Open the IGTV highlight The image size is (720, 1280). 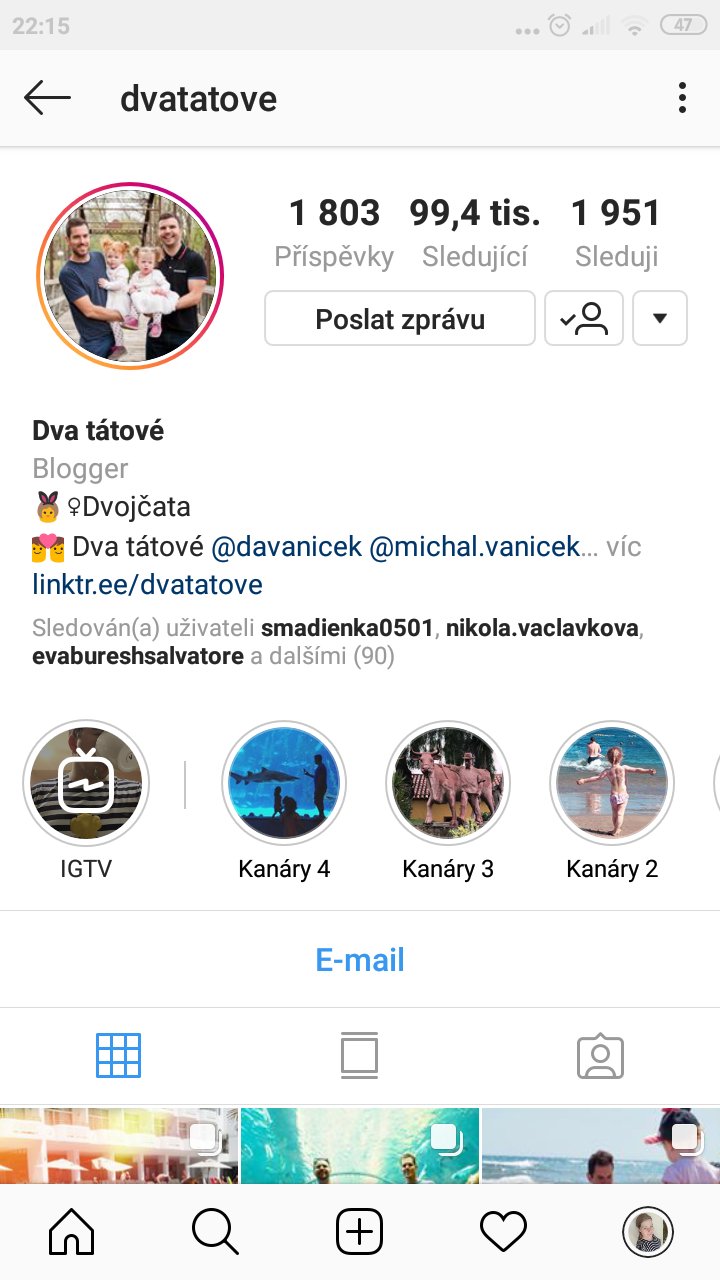tap(86, 783)
